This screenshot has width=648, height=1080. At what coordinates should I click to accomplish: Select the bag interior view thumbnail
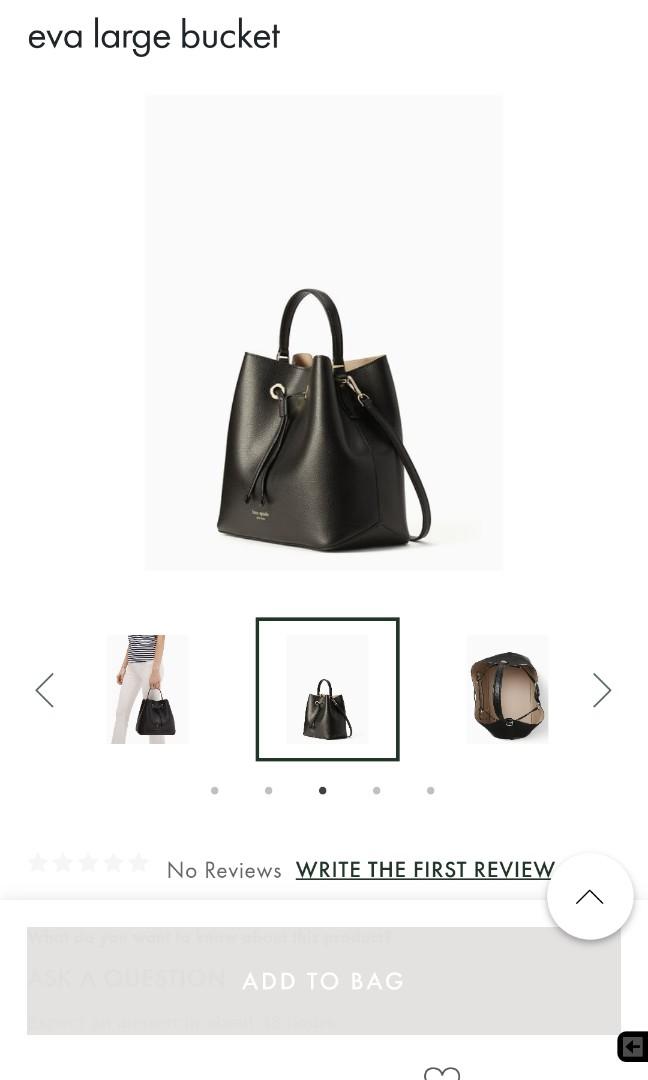point(507,689)
